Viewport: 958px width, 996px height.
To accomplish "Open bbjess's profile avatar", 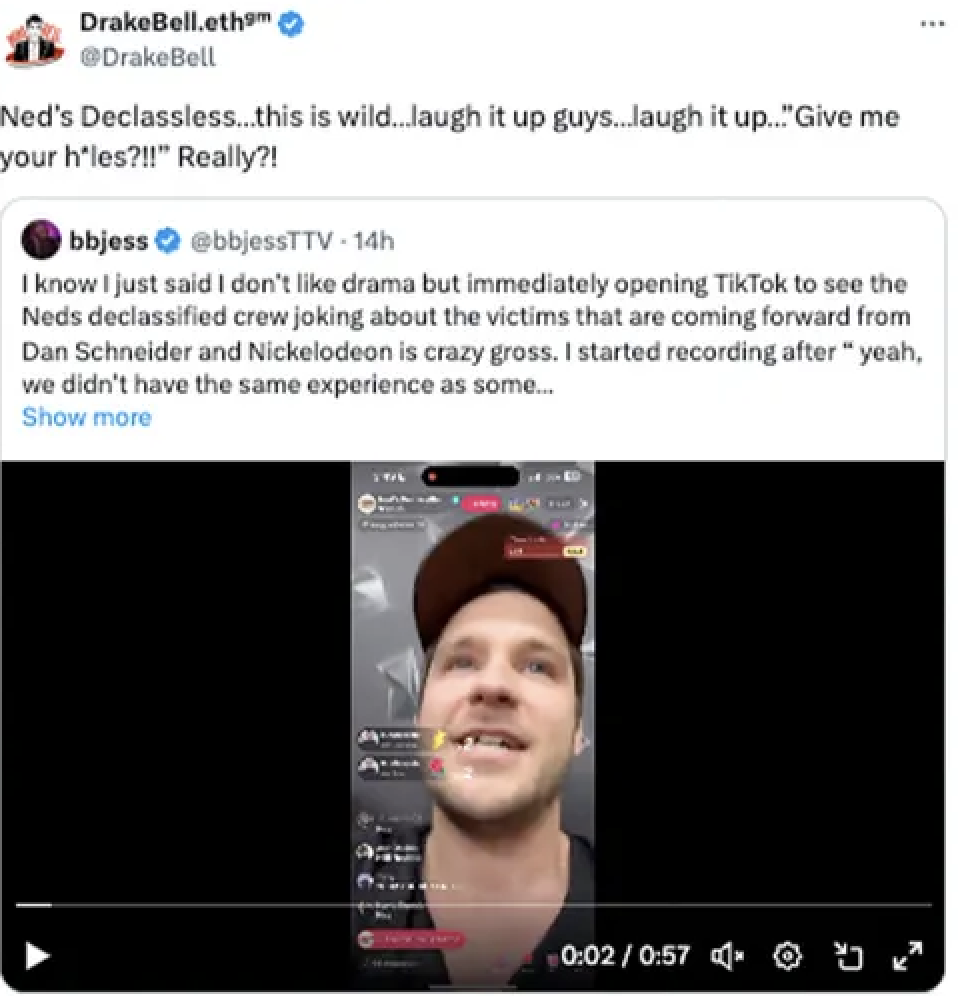I will coord(42,241).
